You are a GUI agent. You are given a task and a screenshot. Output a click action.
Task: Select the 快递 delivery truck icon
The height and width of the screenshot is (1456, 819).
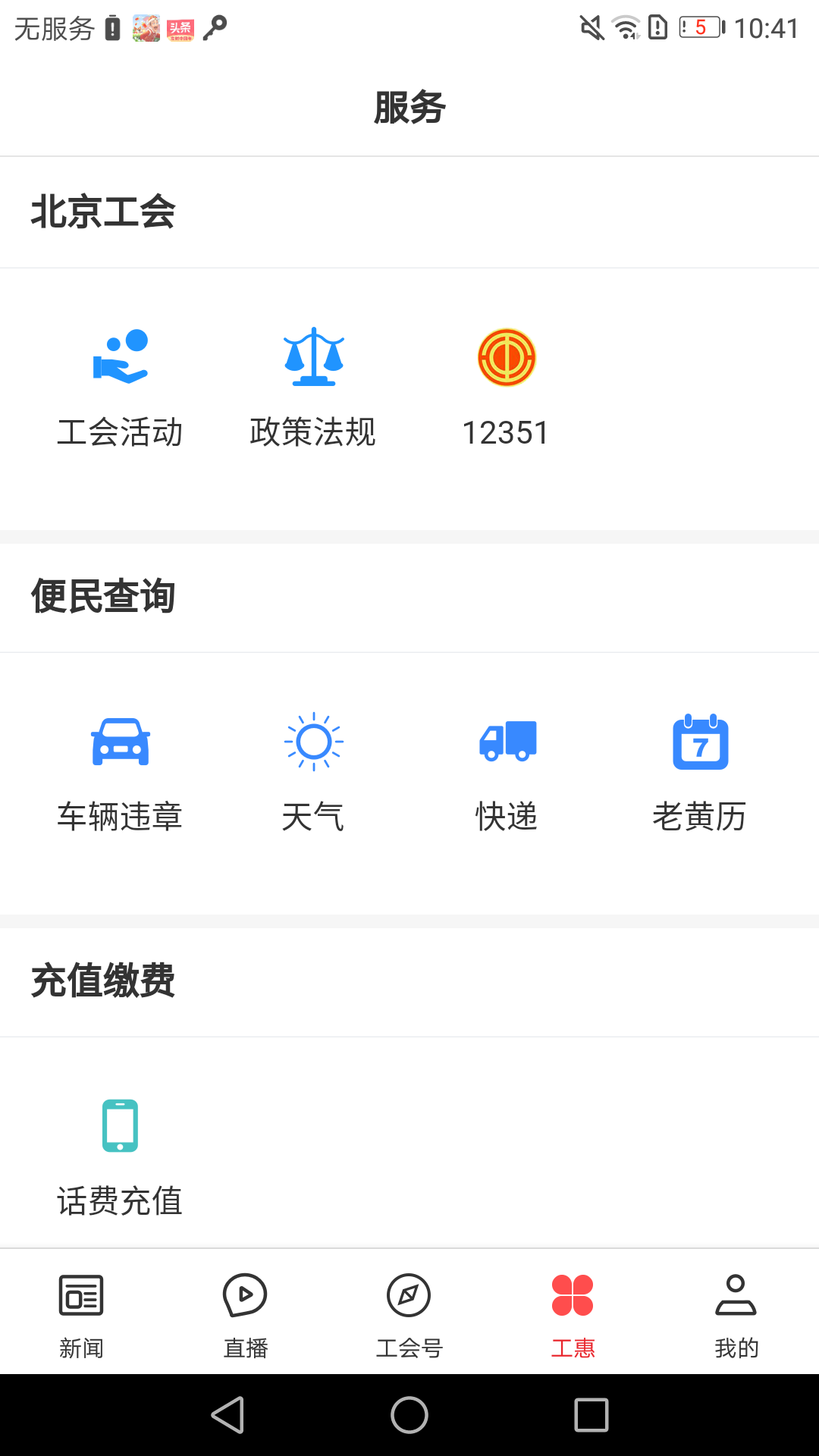tap(507, 742)
